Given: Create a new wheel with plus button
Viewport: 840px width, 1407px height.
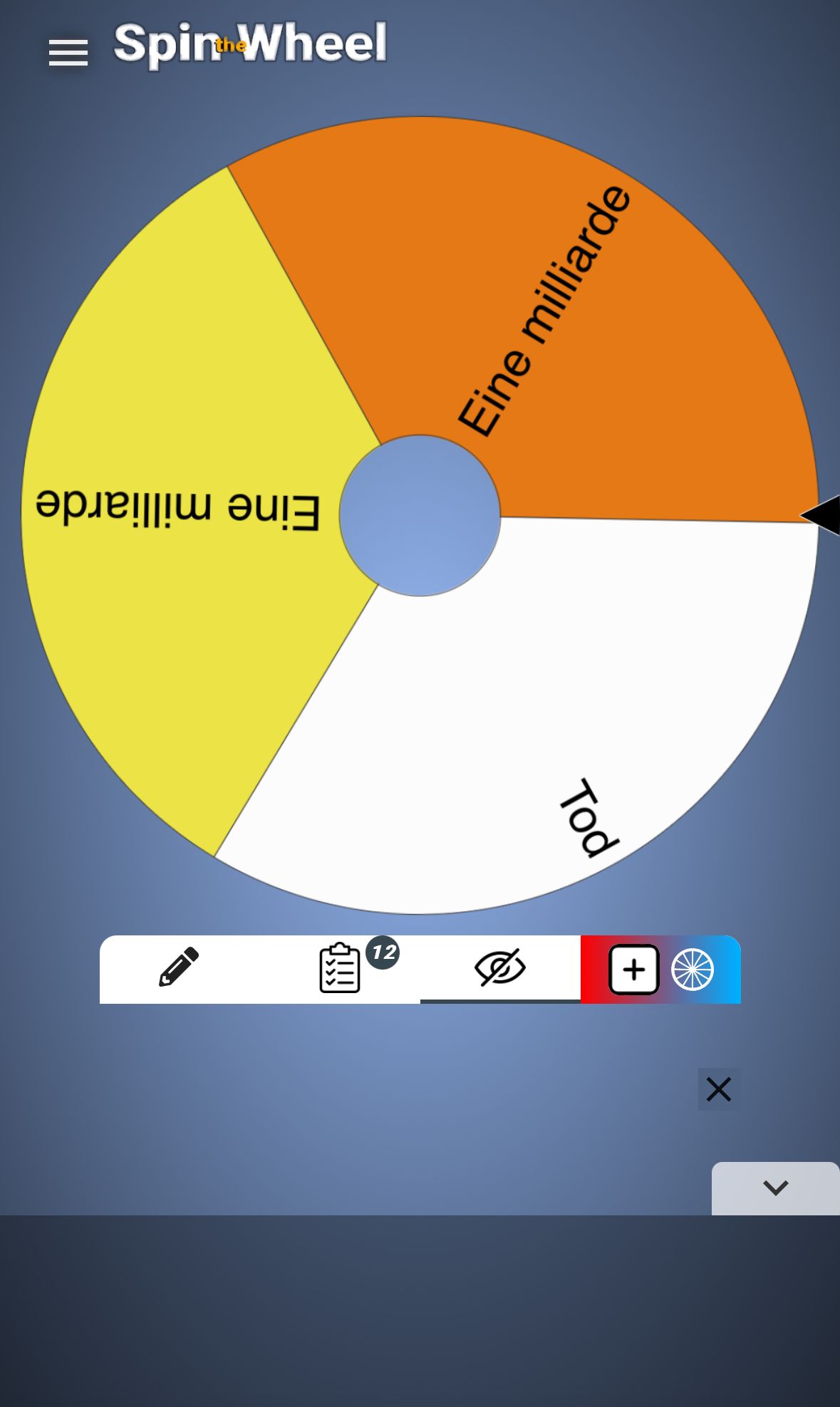Looking at the screenshot, I should (x=633, y=969).
